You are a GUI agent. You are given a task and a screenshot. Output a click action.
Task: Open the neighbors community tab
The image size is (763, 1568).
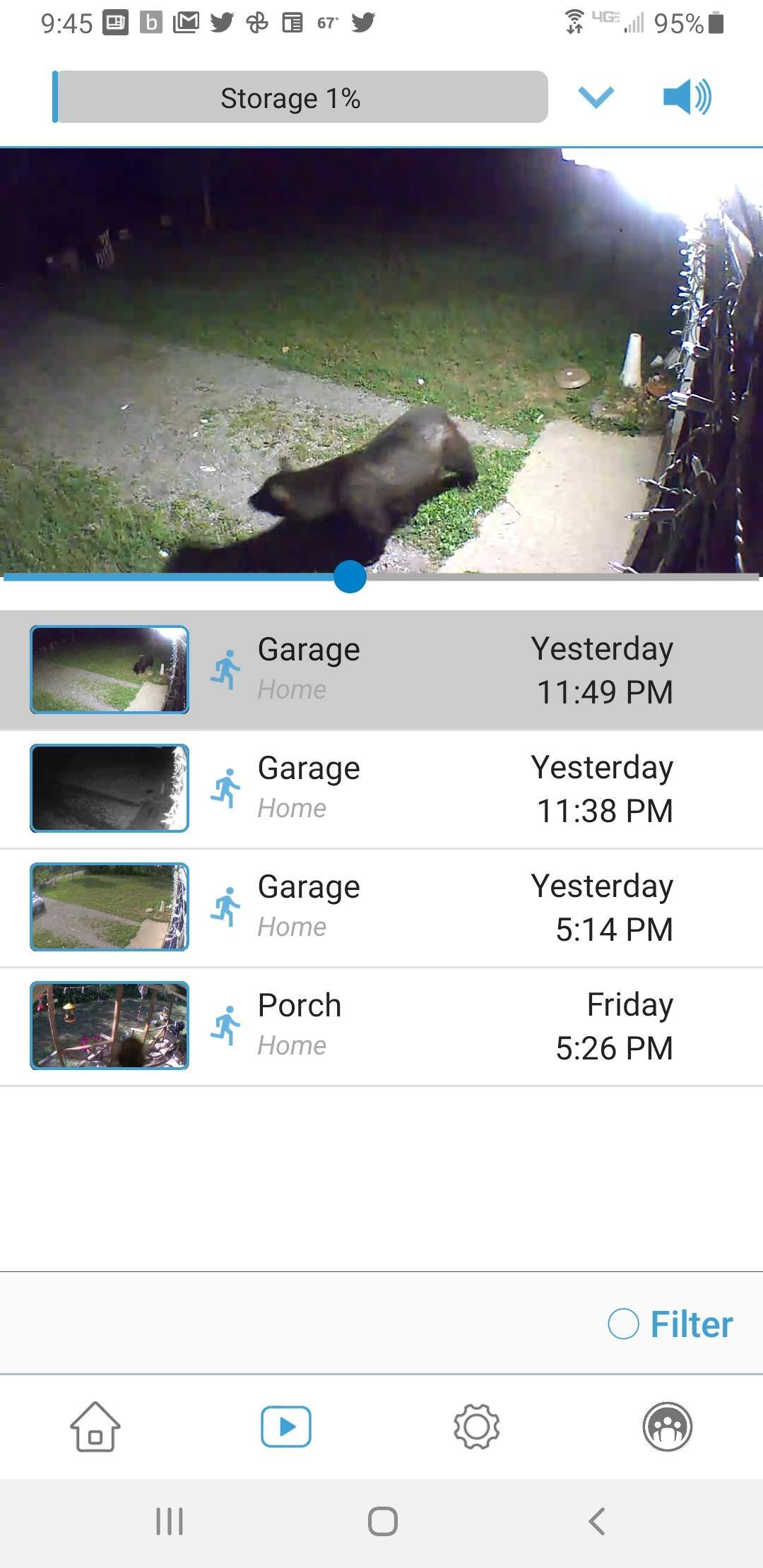coord(667,1427)
